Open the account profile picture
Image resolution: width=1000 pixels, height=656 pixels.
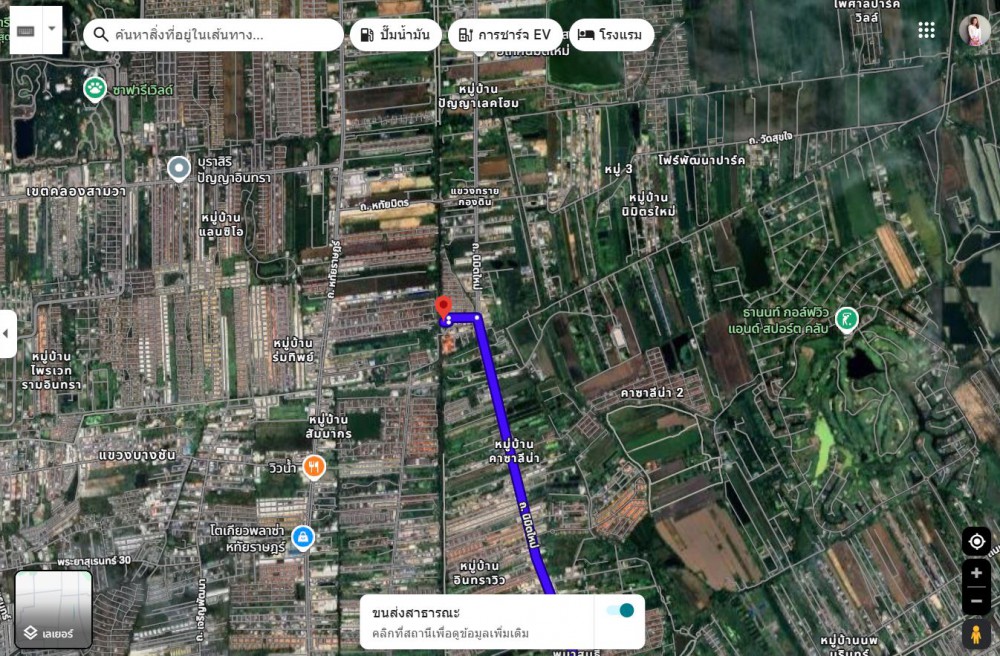[x=974, y=30]
